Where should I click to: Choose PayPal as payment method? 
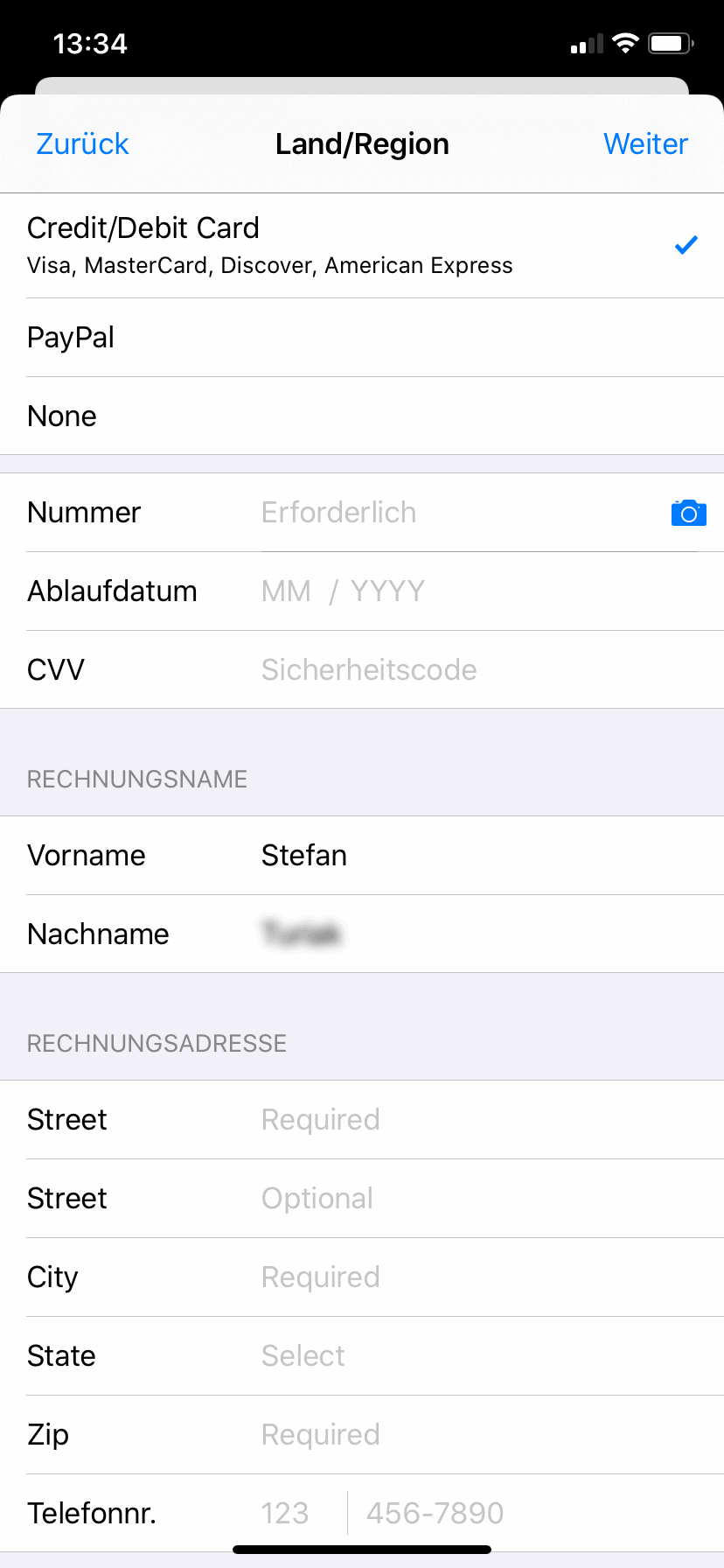(x=362, y=338)
